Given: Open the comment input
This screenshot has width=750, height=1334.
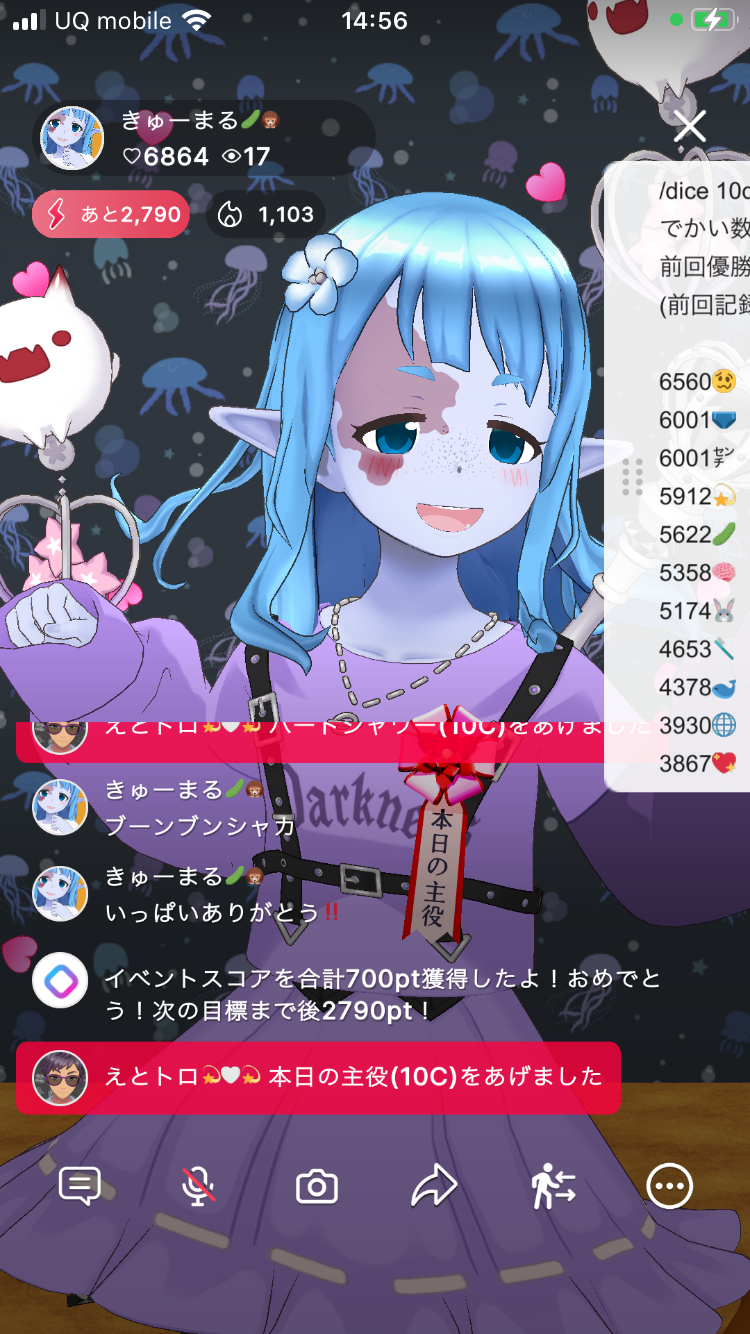Looking at the screenshot, I should [80, 1187].
